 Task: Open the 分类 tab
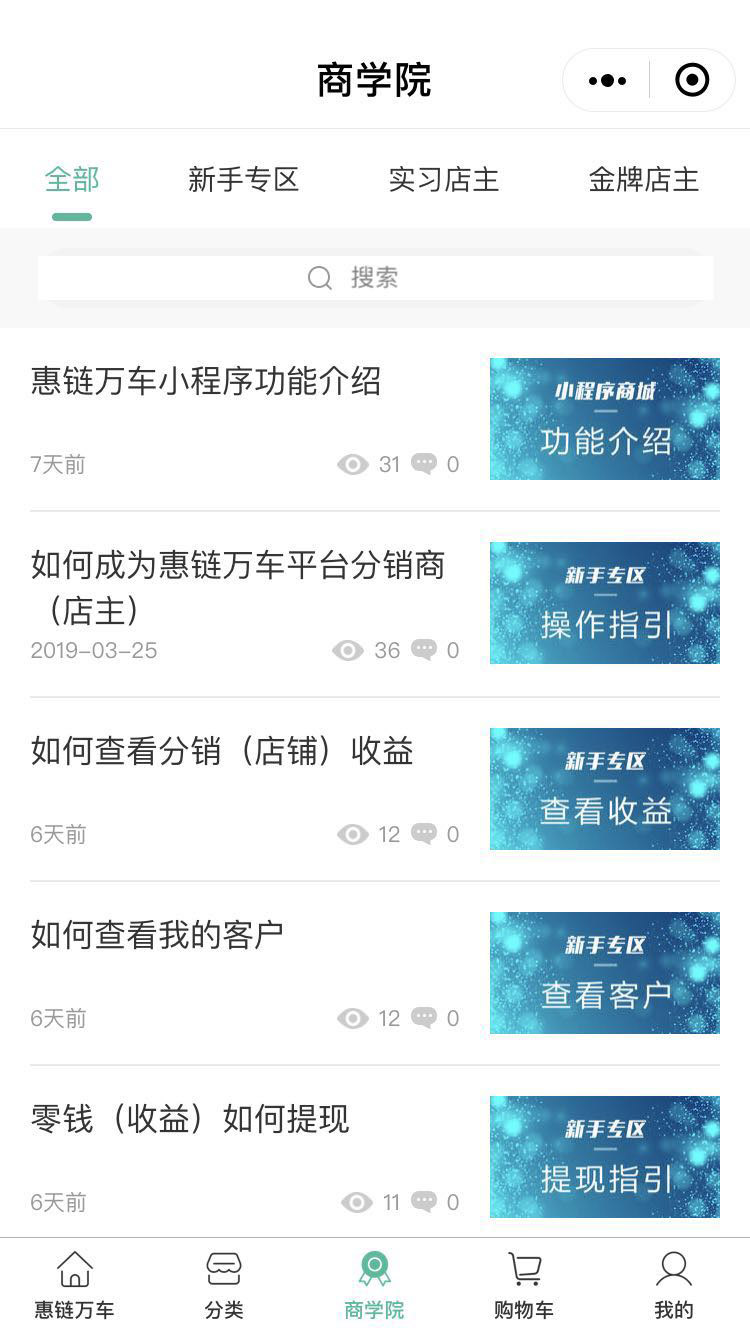coord(224,1285)
